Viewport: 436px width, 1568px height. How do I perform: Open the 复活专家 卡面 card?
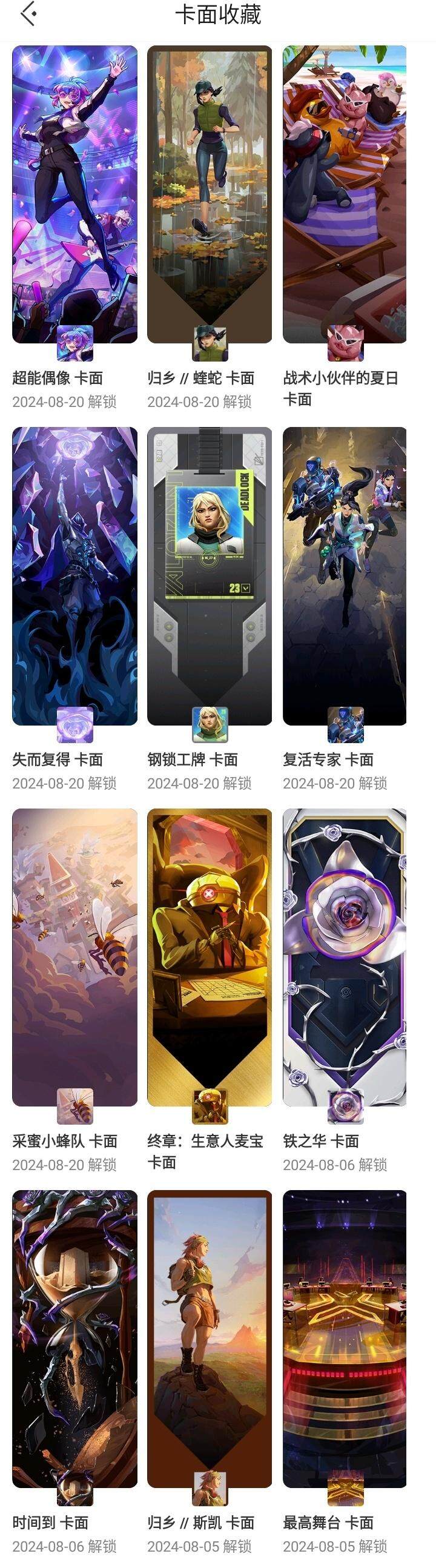[x=345, y=576]
